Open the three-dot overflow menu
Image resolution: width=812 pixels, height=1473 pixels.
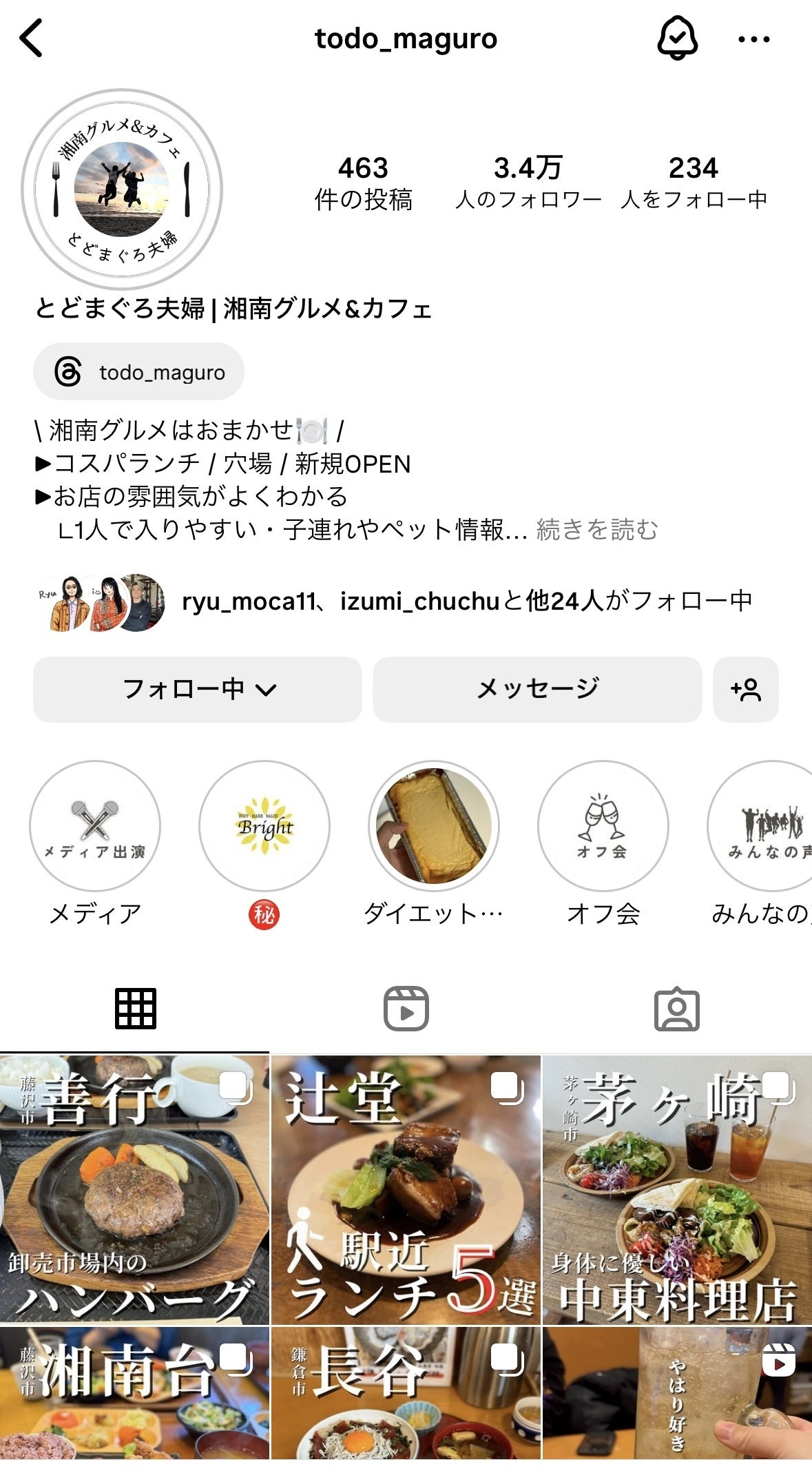(x=753, y=39)
